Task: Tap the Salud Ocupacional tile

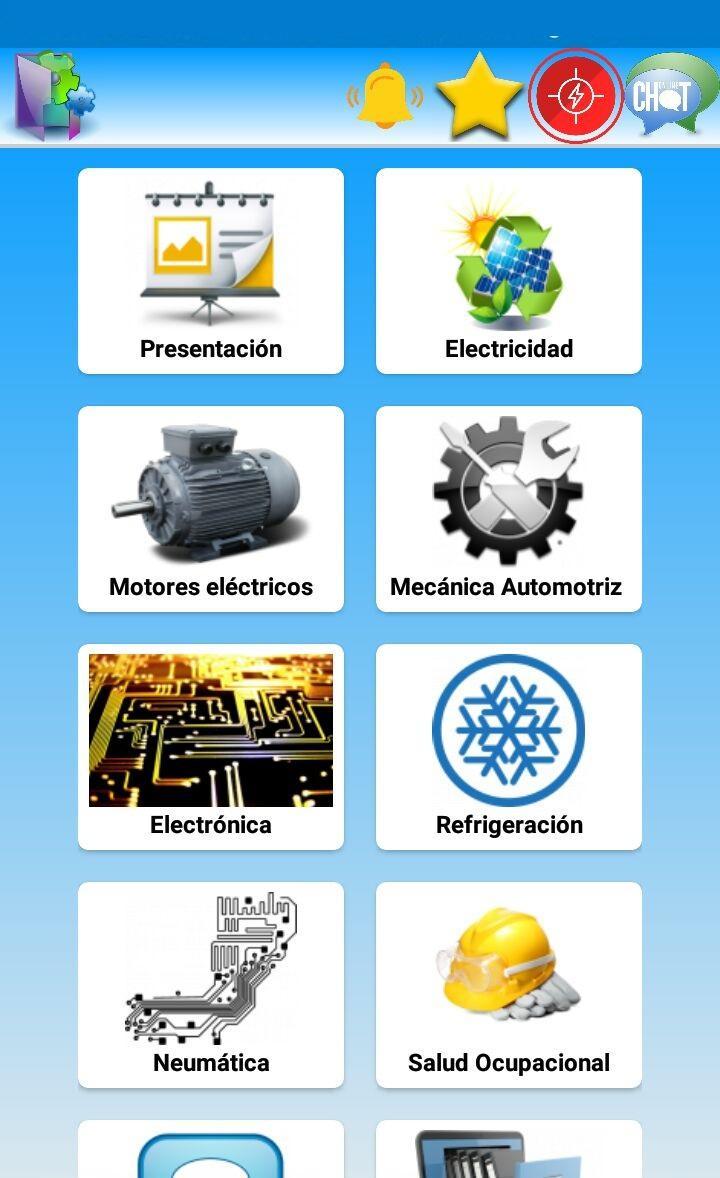Action: coord(509,985)
